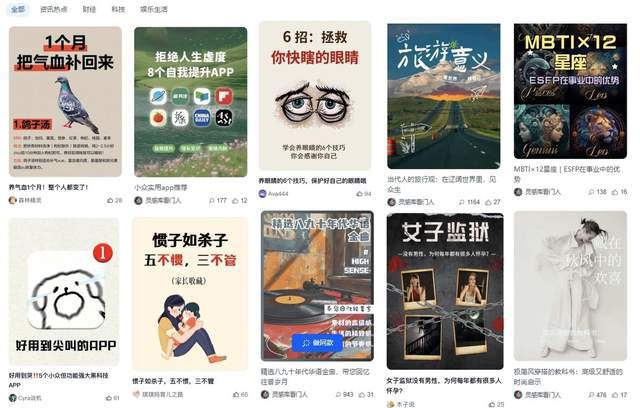Image resolution: width=640 pixels, height=408 pixels.
Task: Like the 养眼睛的6个技巧 post by Ava444
Action: [358, 194]
